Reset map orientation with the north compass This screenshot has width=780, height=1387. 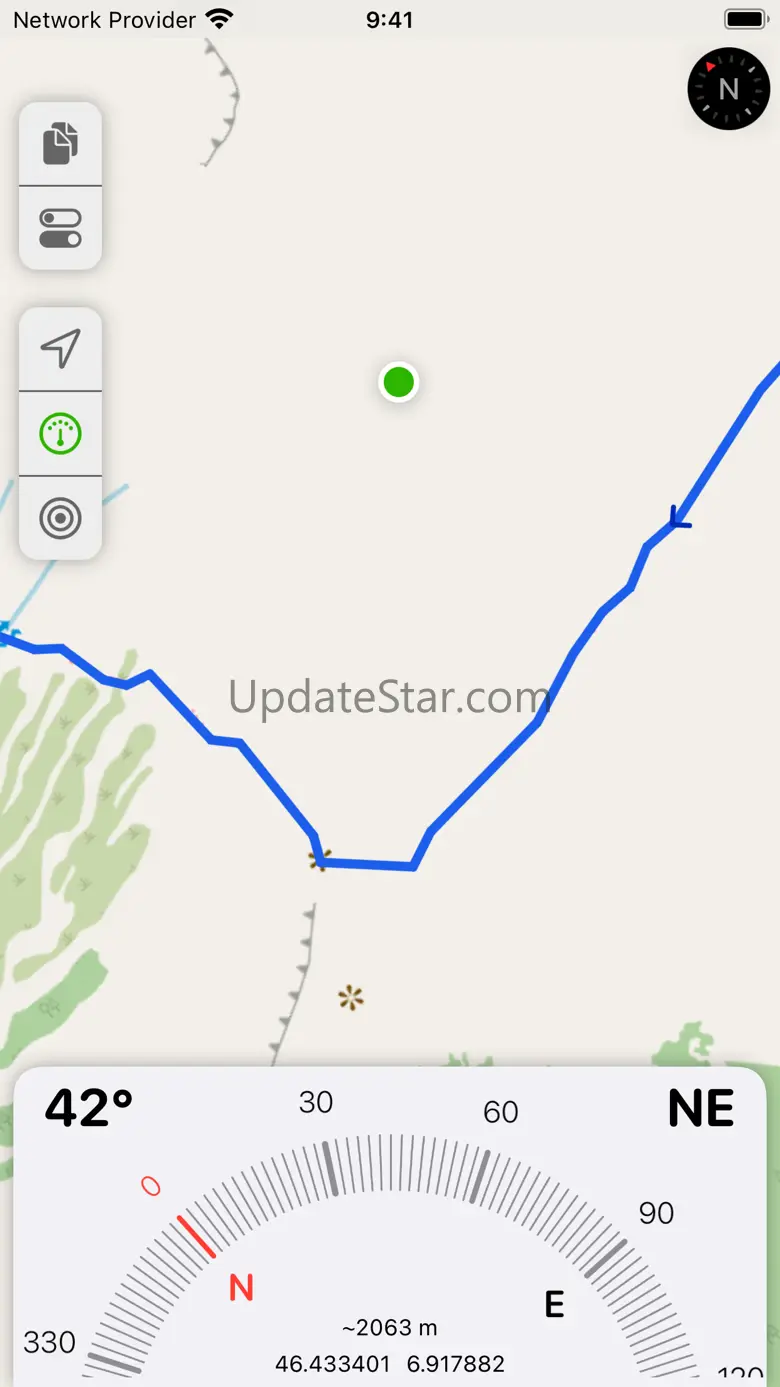pyautogui.click(x=728, y=89)
